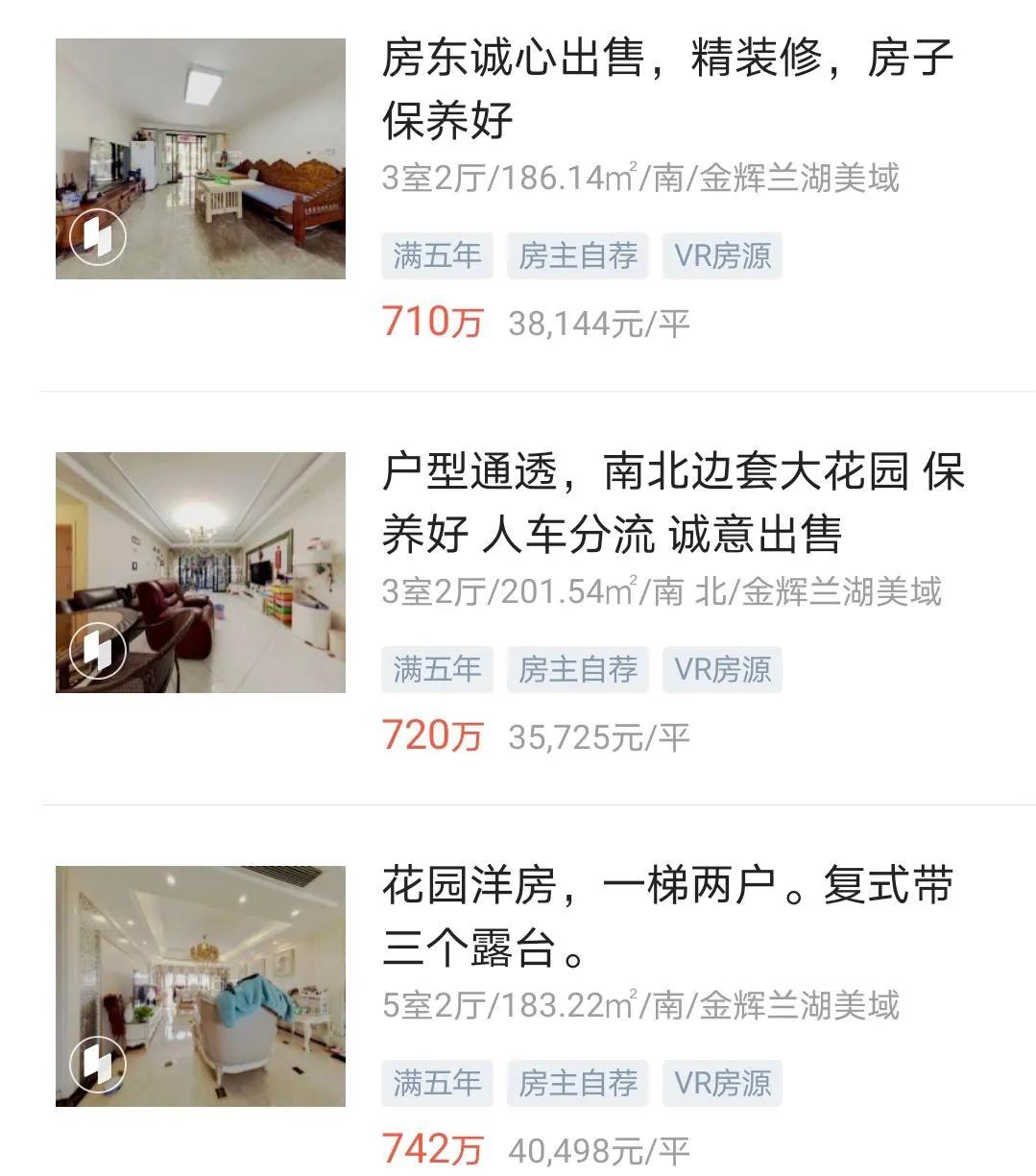This screenshot has width=1036, height=1176.
Task: Click the 房主自荐 tag on the first listing
Action: (x=578, y=255)
